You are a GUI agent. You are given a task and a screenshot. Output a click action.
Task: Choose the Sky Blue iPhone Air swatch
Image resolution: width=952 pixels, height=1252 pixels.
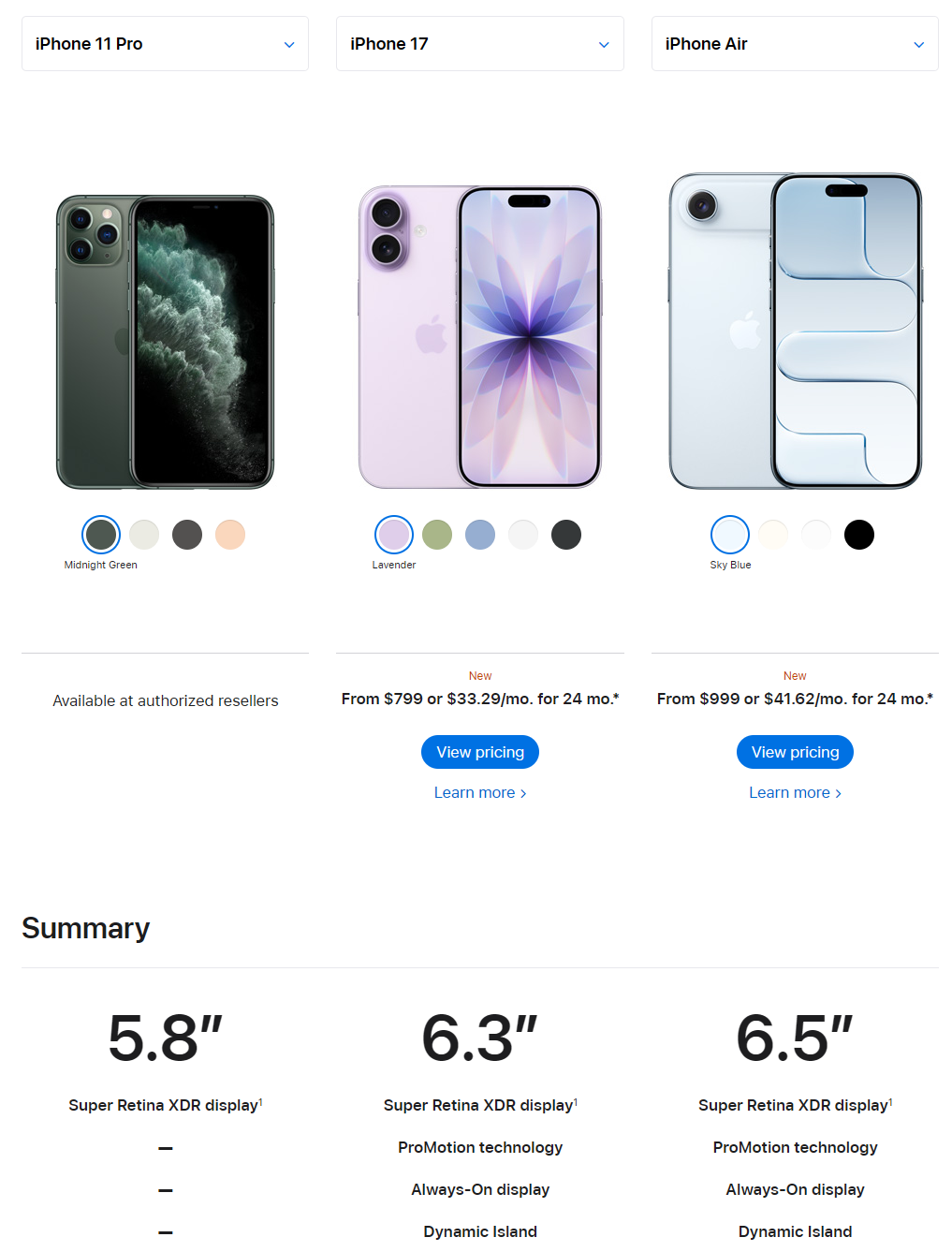click(730, 535)
